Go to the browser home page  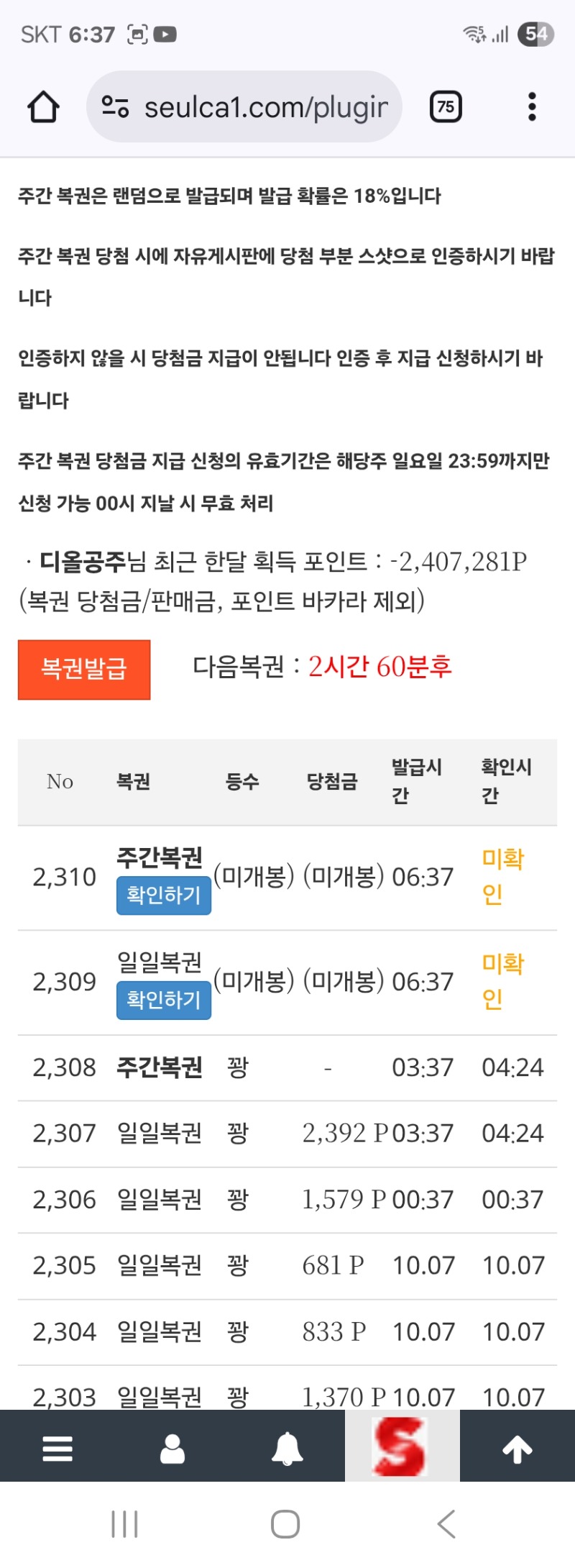pyautogui.click(x=43, y=107)
